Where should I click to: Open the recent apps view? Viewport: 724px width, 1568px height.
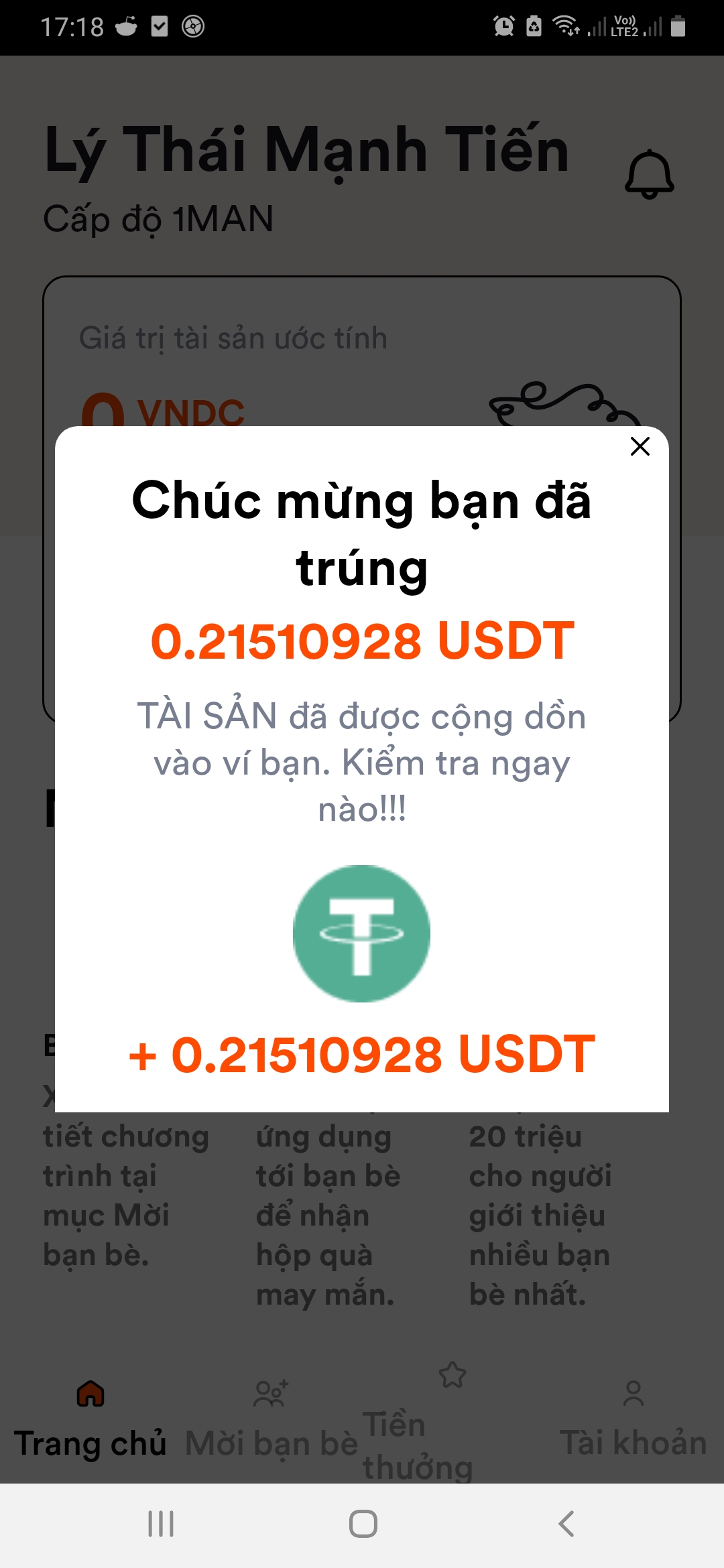click(161, 1524)
